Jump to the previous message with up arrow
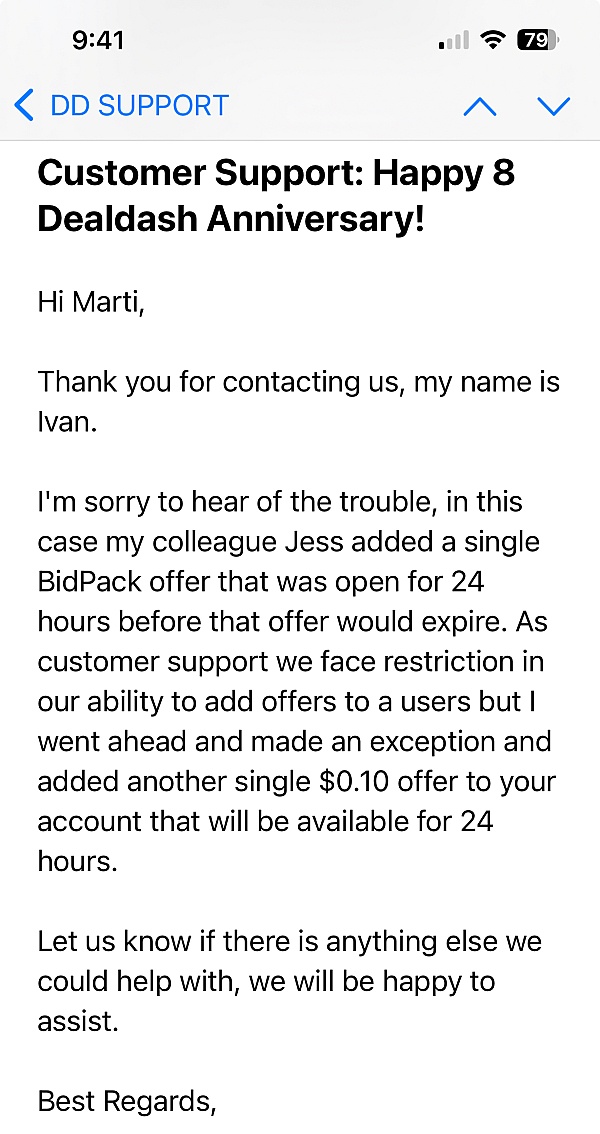This screenshot has height=1134, width=600. pos(480,106)
